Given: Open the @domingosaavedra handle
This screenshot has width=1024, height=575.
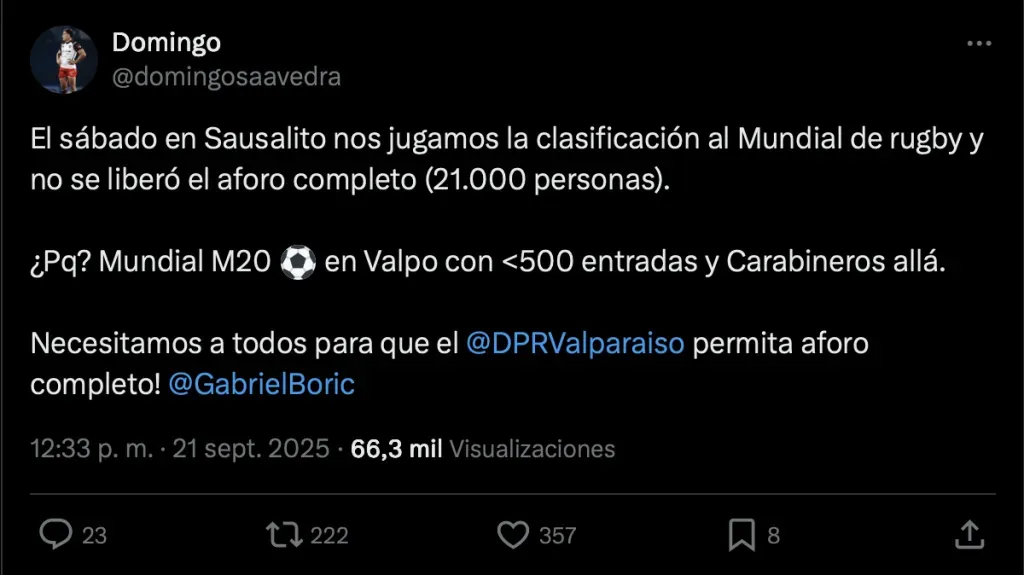Looking at the screenshot, I should tap(226, 77).
